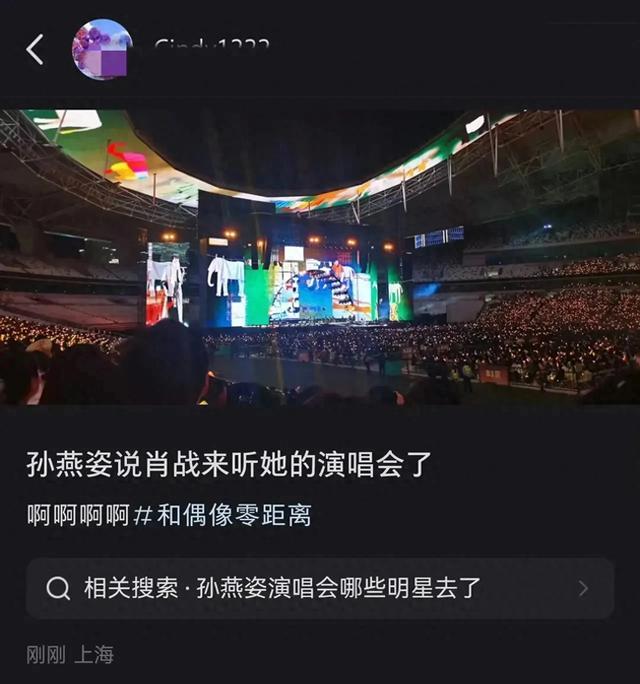Open related search 孙燕姿演唱会哪些明星去了
The height and width of the screenshot is (684, 640).
coord(319,588)
